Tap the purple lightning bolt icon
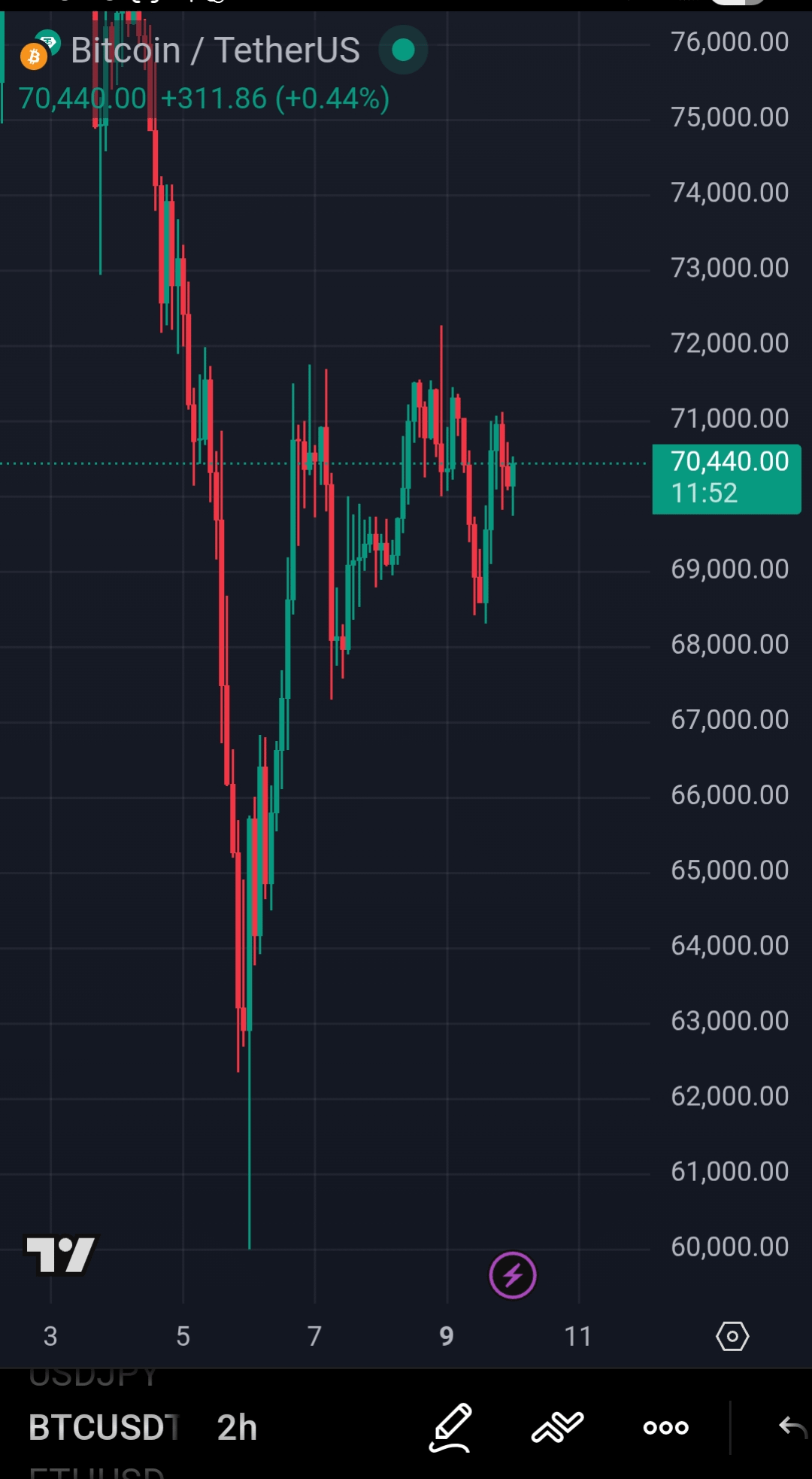812x1479 pixels. pos(513,1276)
